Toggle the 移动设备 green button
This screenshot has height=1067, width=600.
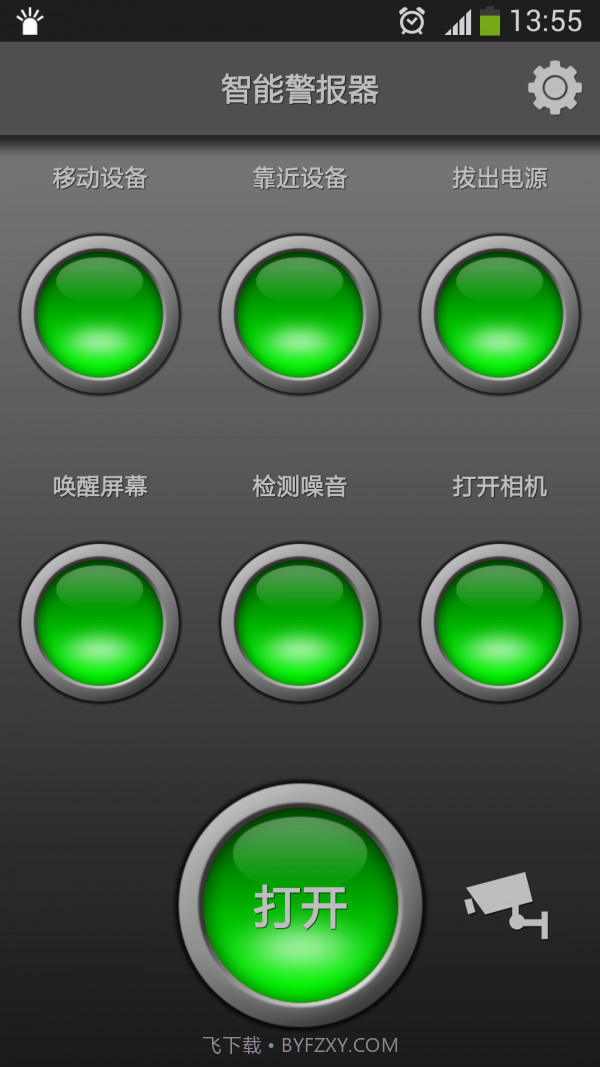coord(100,314)
